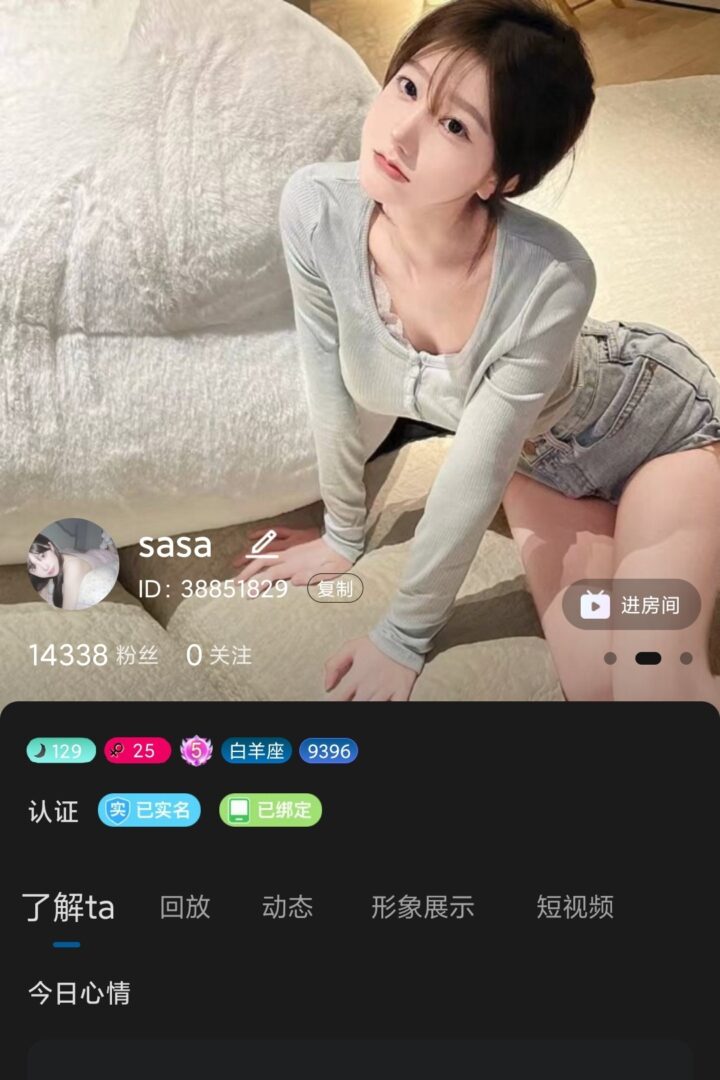This screenshot has width=720, height=1080.
Task: Copy the ID with the 复制 button
Action: pyautogui.click(x=335, y=589)
